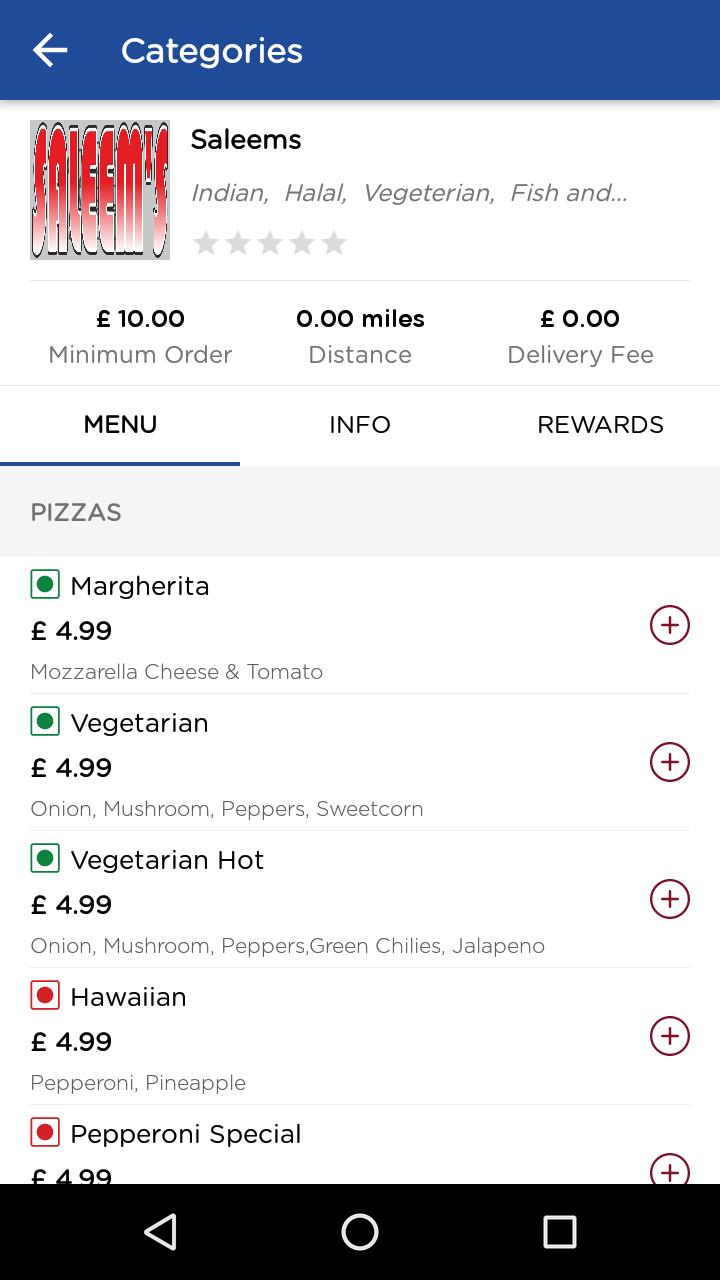
Task: Add Hawaiian pizza to the order
Action: (670, 1036)
